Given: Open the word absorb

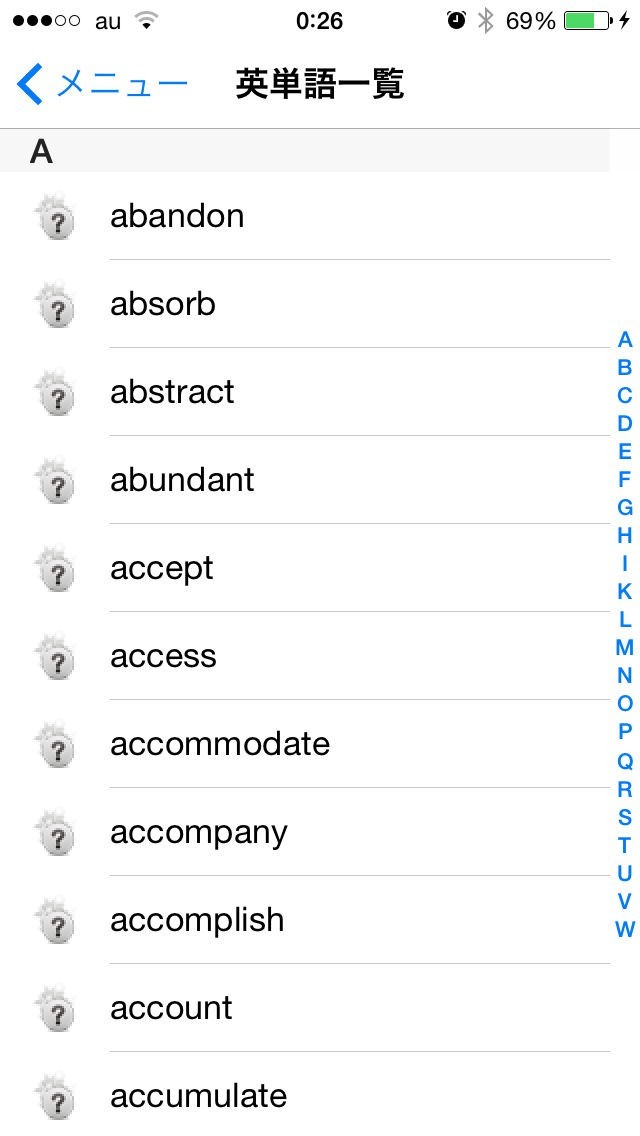Looking at the screenshot, I should tap(305, 304).
